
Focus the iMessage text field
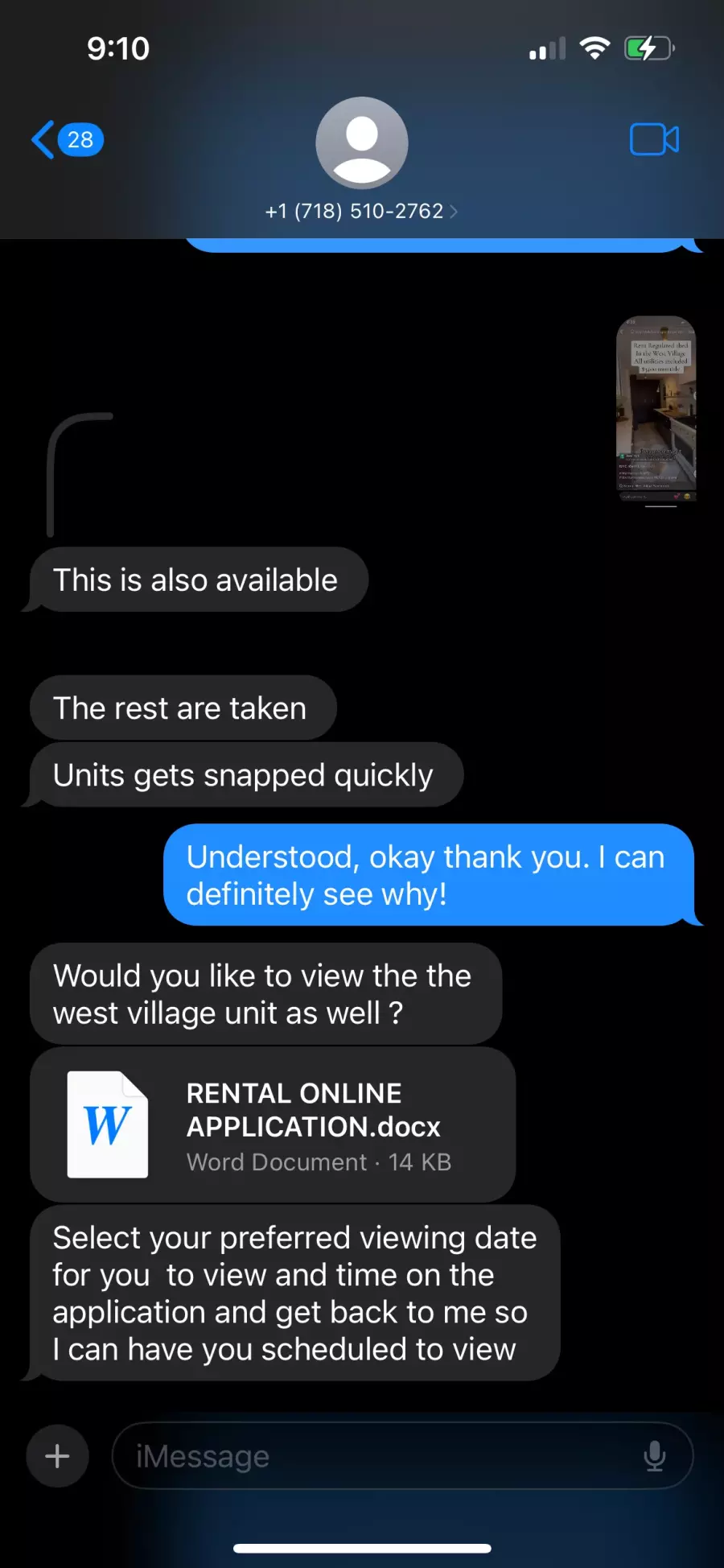[x=378, y=1456]
